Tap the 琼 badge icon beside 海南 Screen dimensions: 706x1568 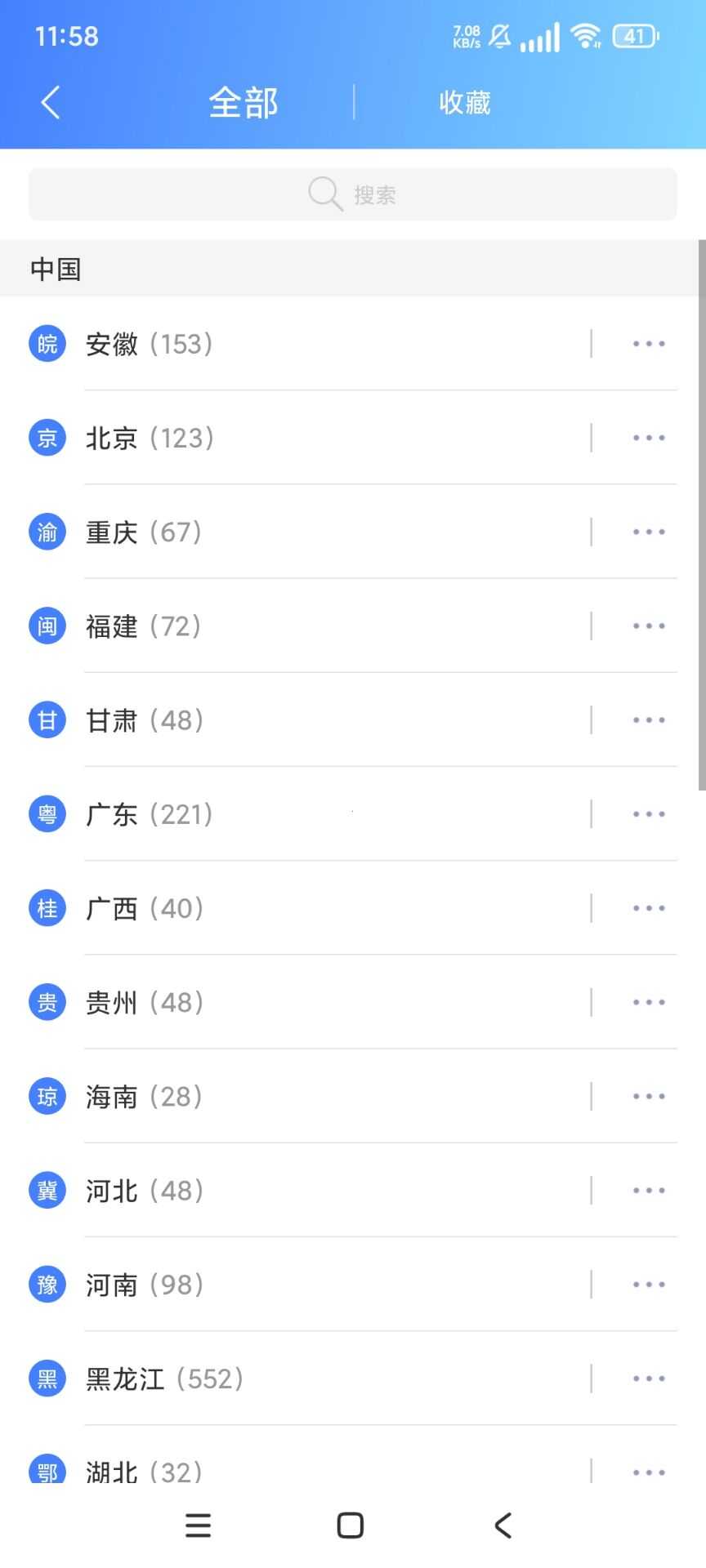[47, 1096]
